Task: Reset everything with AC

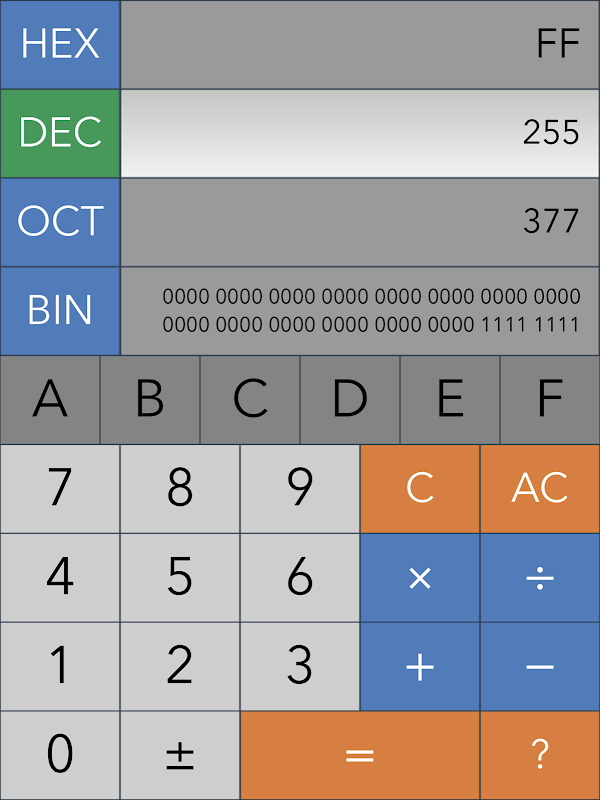Action: point(540,488)
